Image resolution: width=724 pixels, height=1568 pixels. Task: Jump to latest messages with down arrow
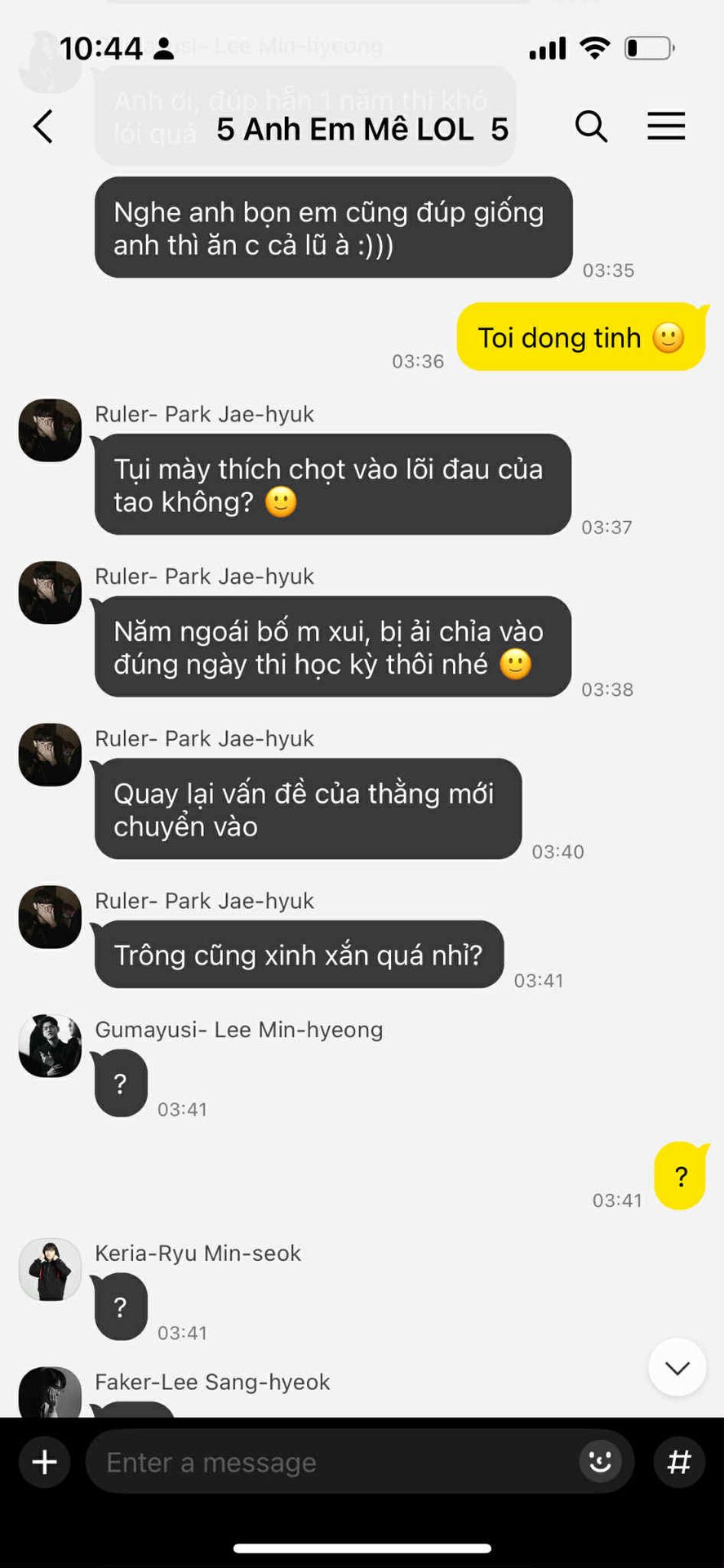tap(677, 1367)
